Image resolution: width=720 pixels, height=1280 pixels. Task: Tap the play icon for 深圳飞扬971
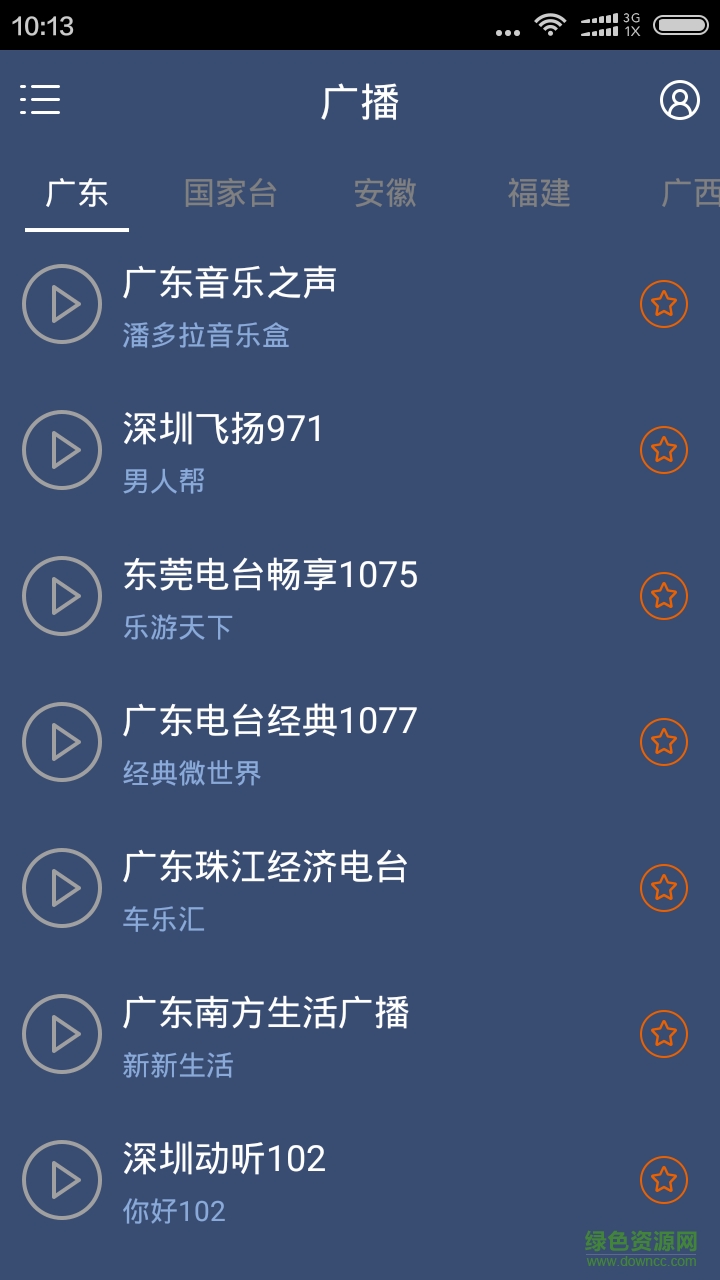pos(62,449)
